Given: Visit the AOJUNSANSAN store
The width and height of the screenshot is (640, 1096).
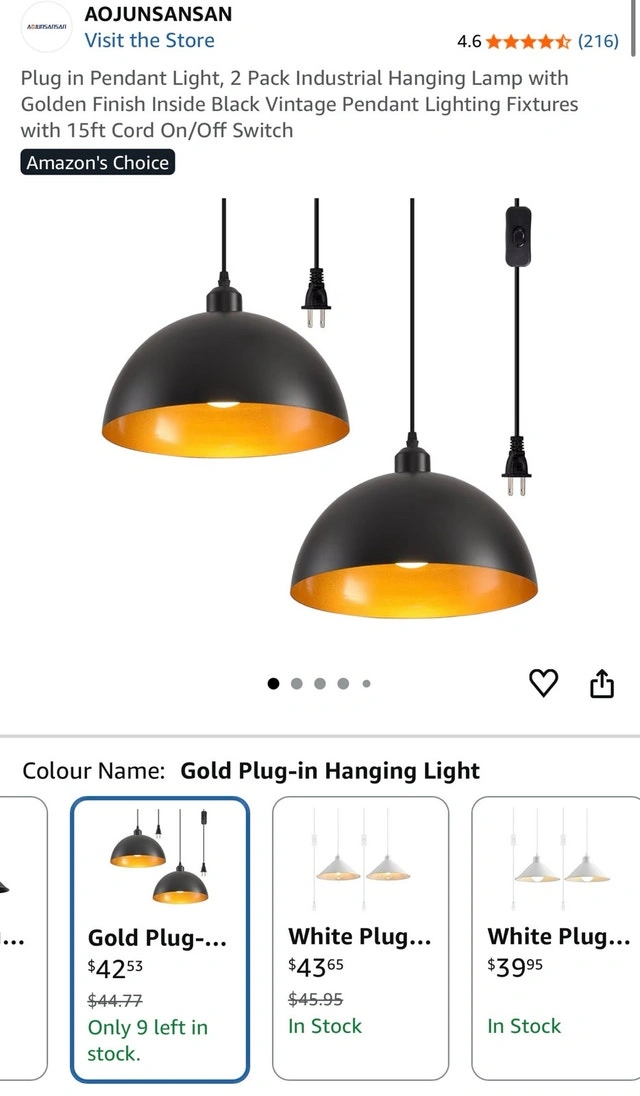Looking at the screenshot, I should pos(149,40).
